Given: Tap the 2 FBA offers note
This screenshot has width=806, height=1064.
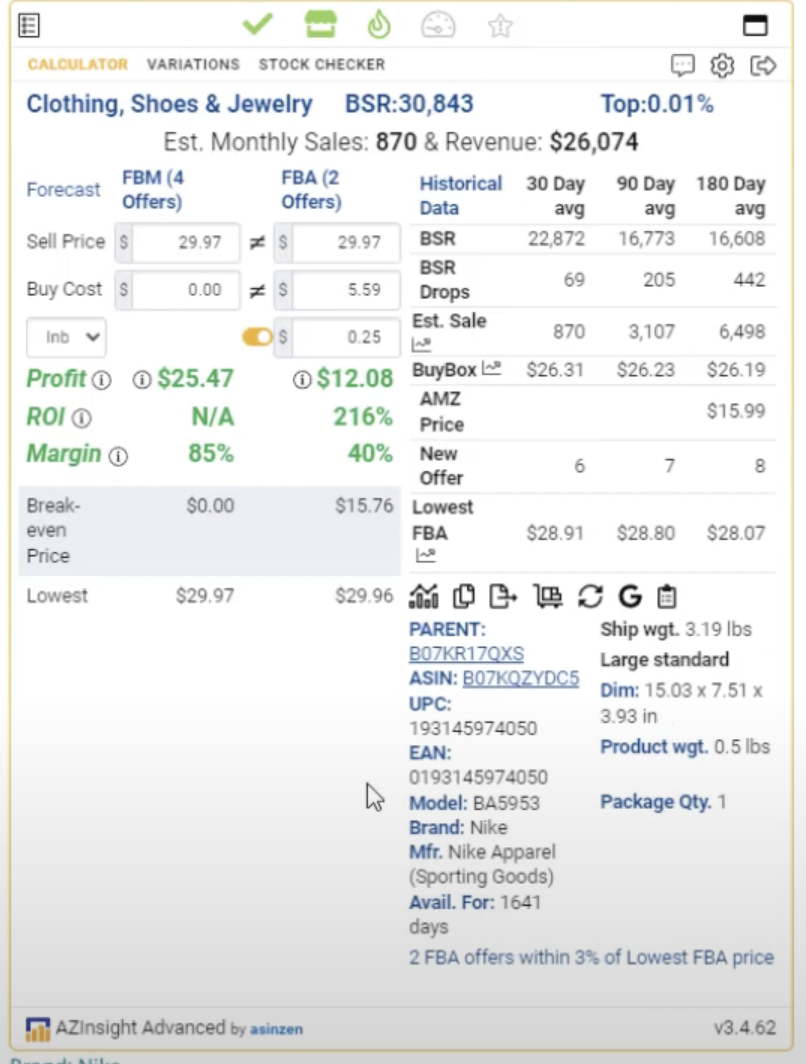Looking at the screenshot, I should click(x=591, y=957).
